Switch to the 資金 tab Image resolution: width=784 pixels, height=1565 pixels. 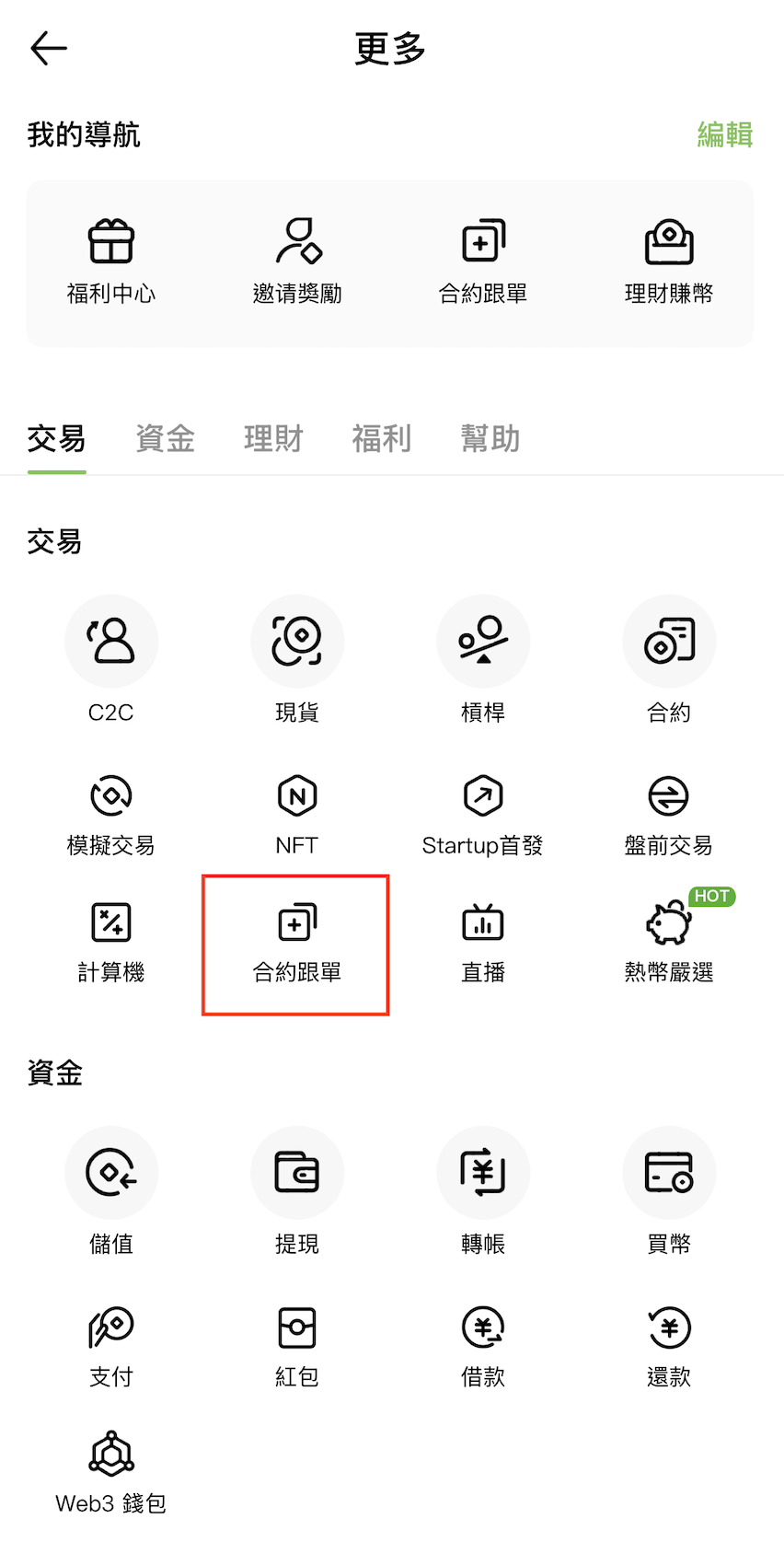[165, 438]
